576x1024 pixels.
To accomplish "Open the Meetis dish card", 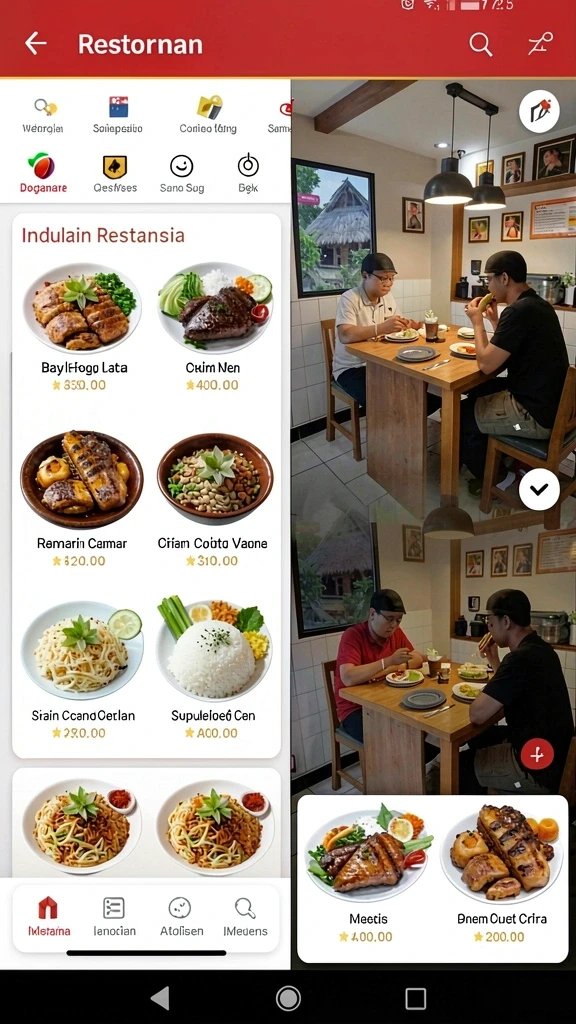I will (x=368, y=875).
